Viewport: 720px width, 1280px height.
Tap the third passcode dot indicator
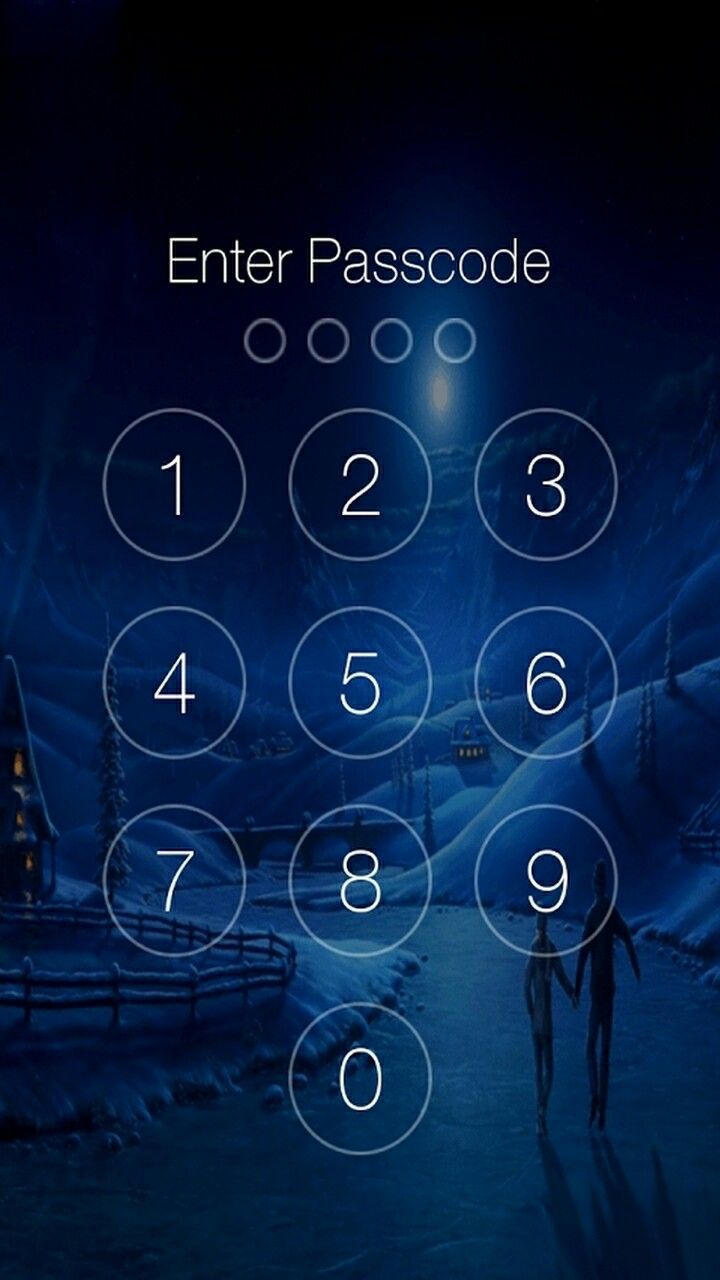(x=390, y=339)
